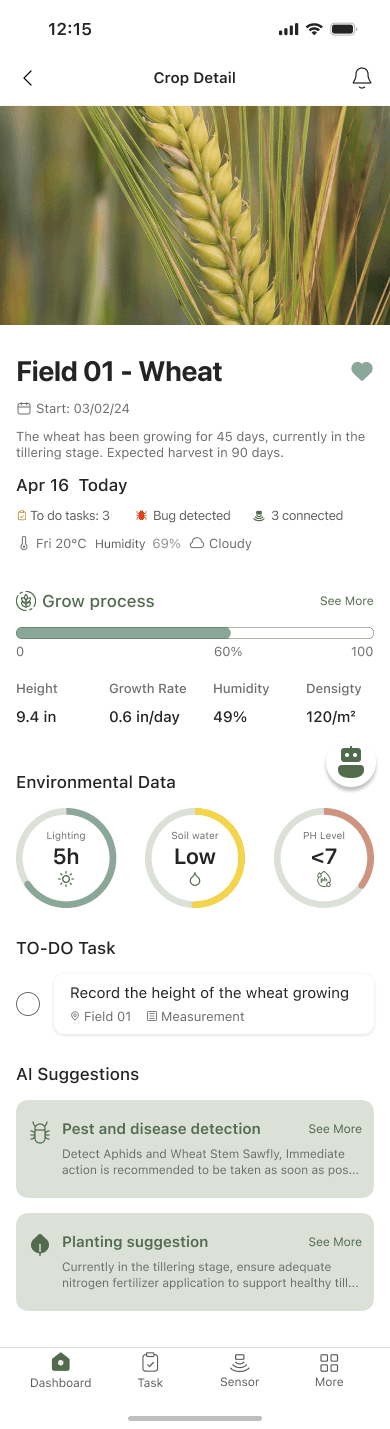Open the notifications bell
This screenshot has width=390, height=1429.
(x=362, y=78)
